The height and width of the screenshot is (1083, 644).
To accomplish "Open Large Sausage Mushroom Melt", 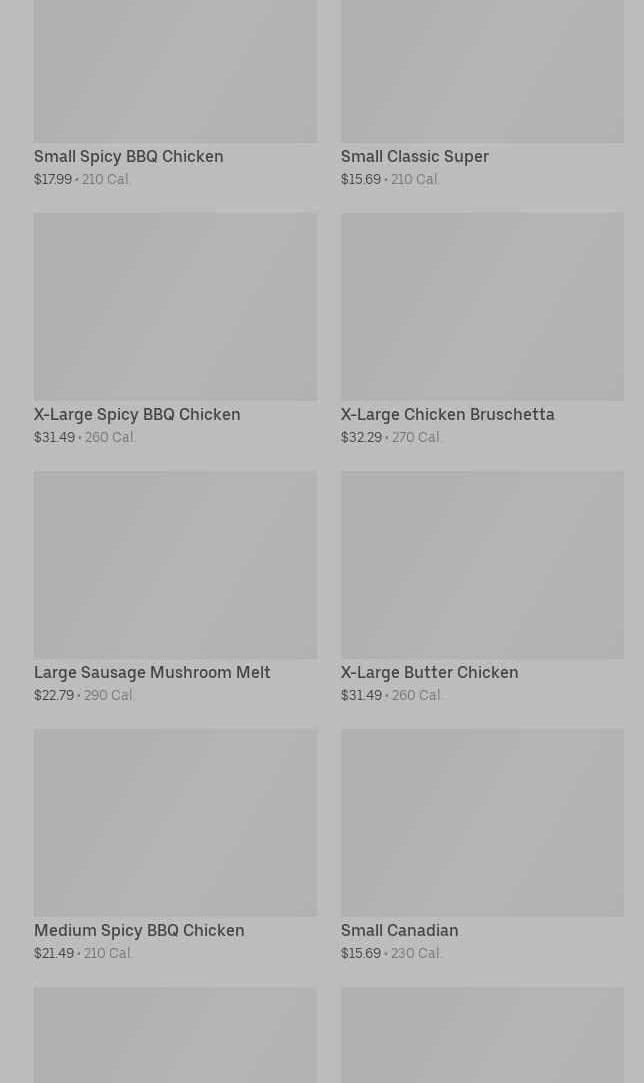I will click(176, 587).
